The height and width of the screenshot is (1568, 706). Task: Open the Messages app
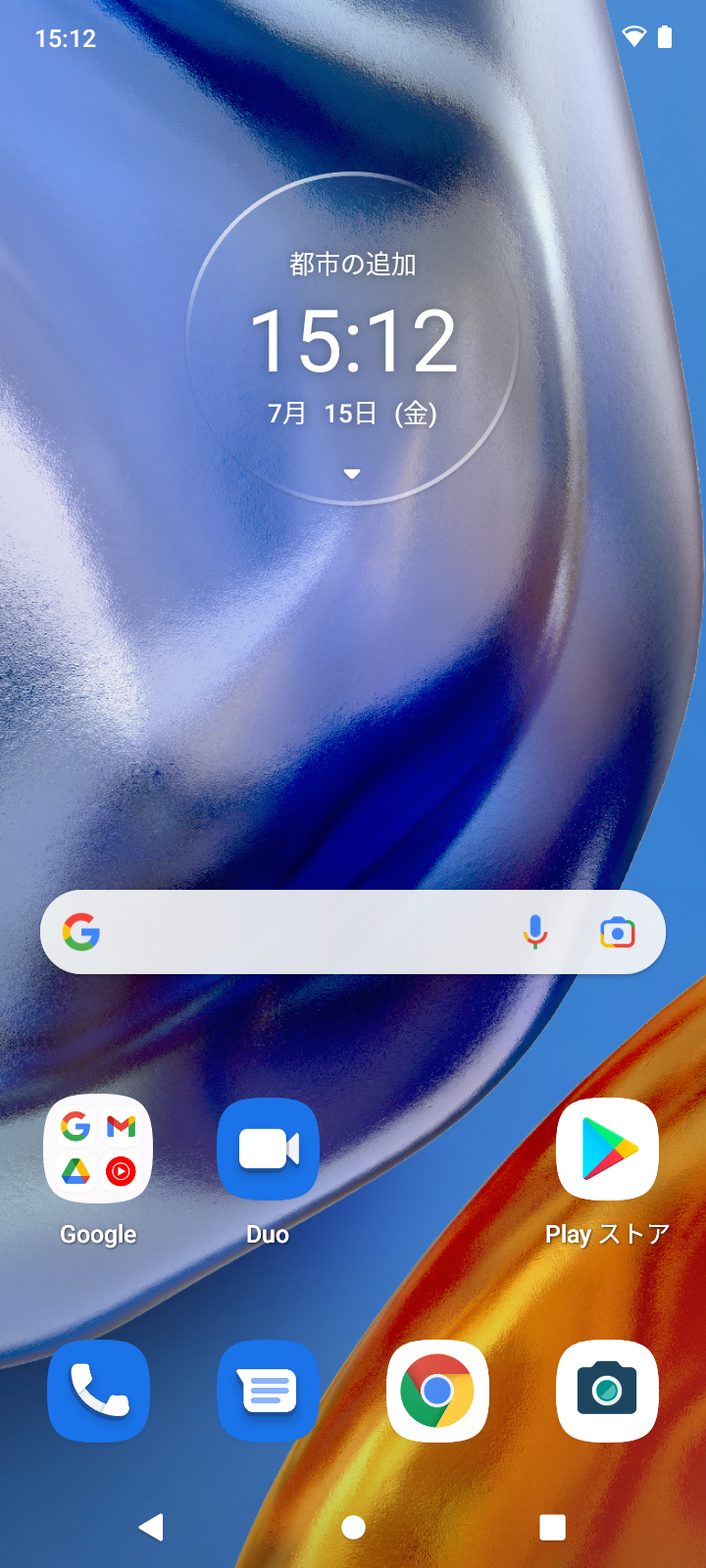(x=268, y=1391)
